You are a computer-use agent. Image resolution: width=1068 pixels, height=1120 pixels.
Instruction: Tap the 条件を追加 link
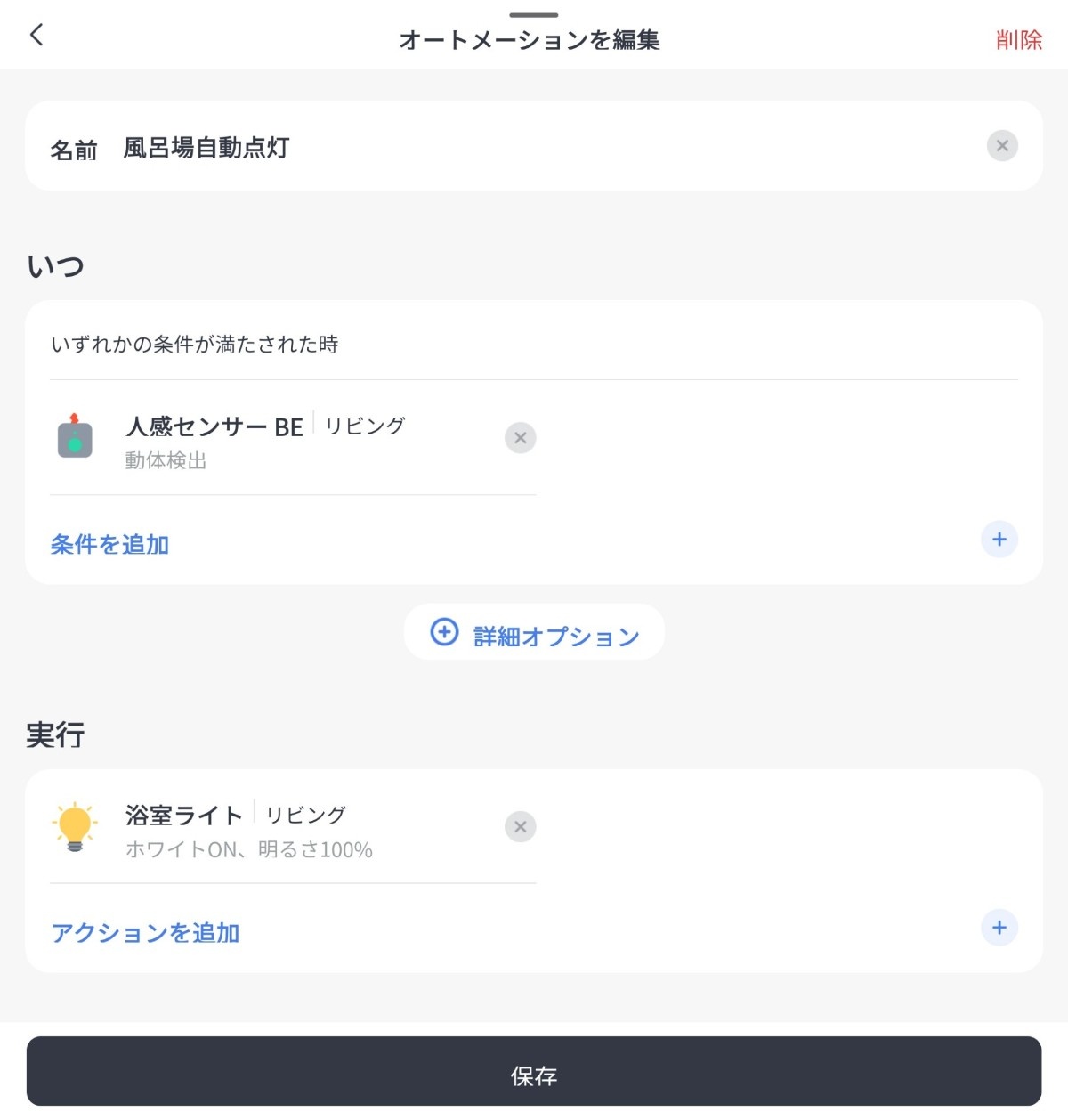click(110, 544)
